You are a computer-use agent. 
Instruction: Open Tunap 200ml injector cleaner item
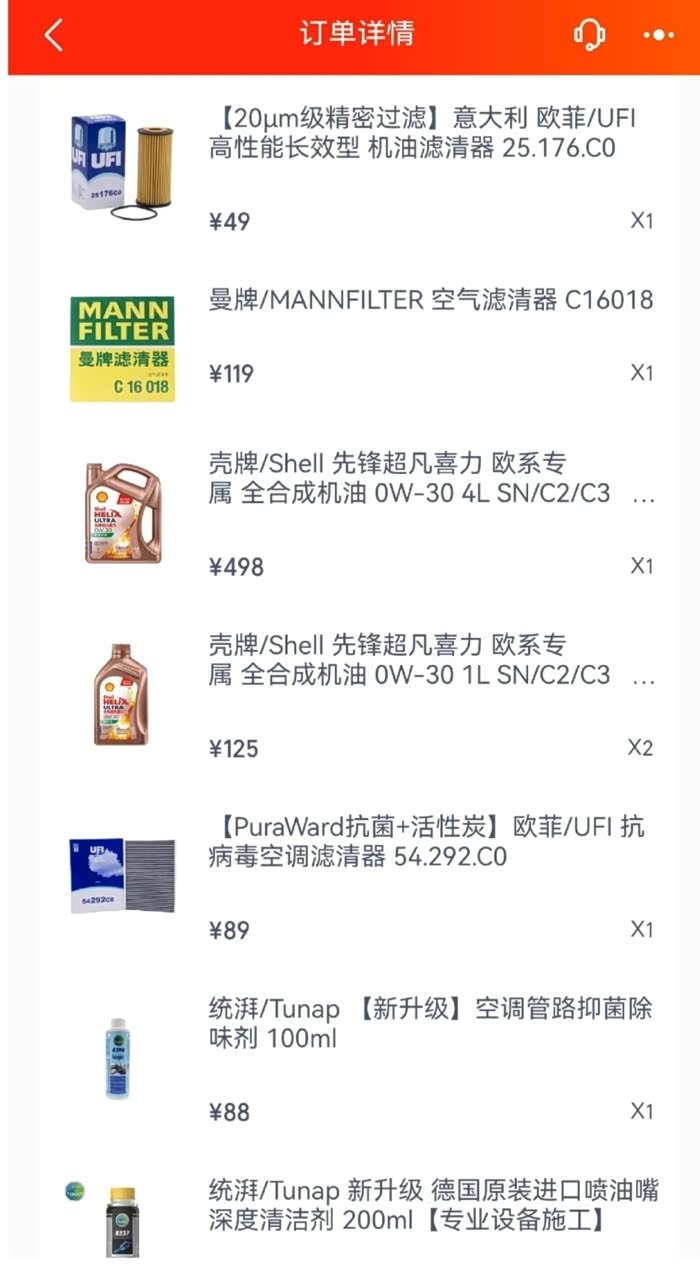[x=434, y=1205]
